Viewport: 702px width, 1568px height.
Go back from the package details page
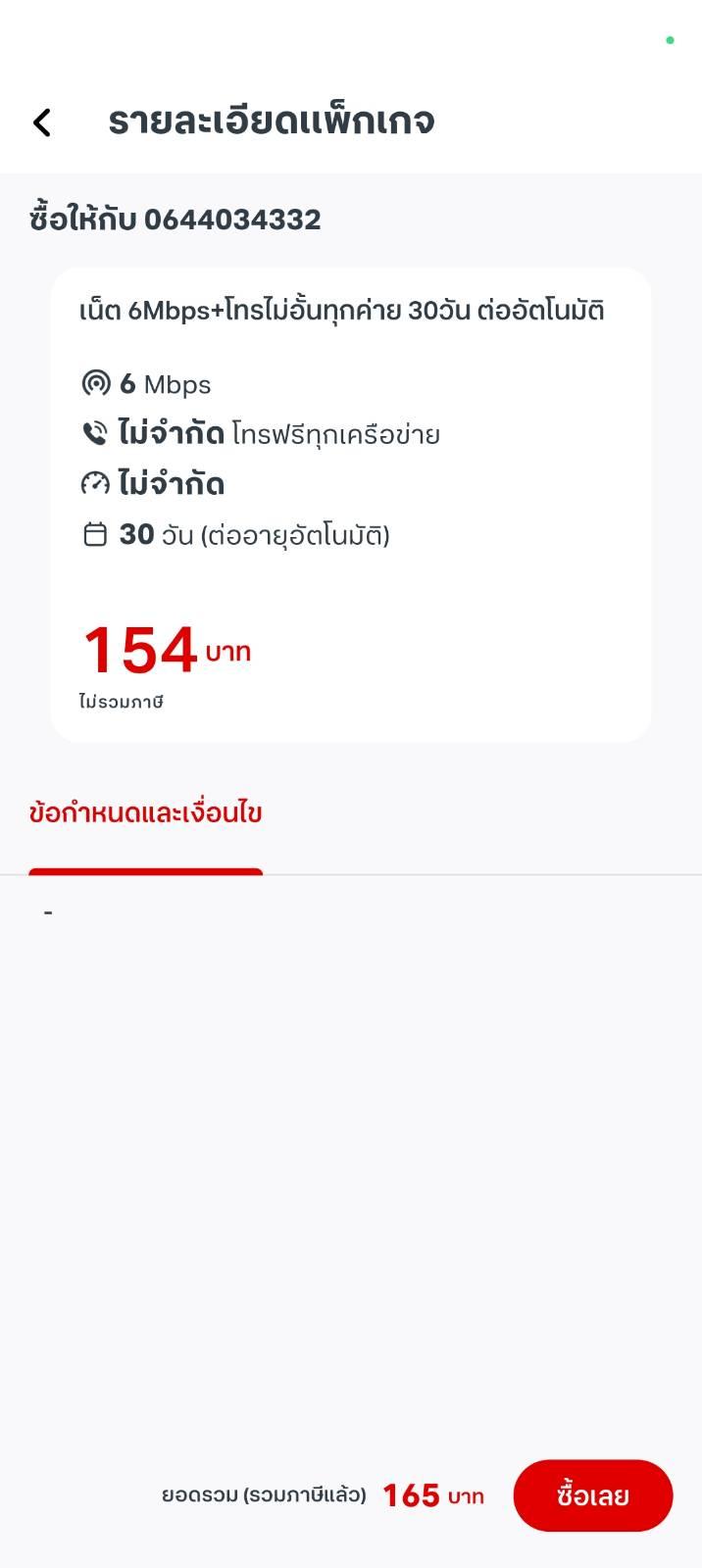[41, 122]
